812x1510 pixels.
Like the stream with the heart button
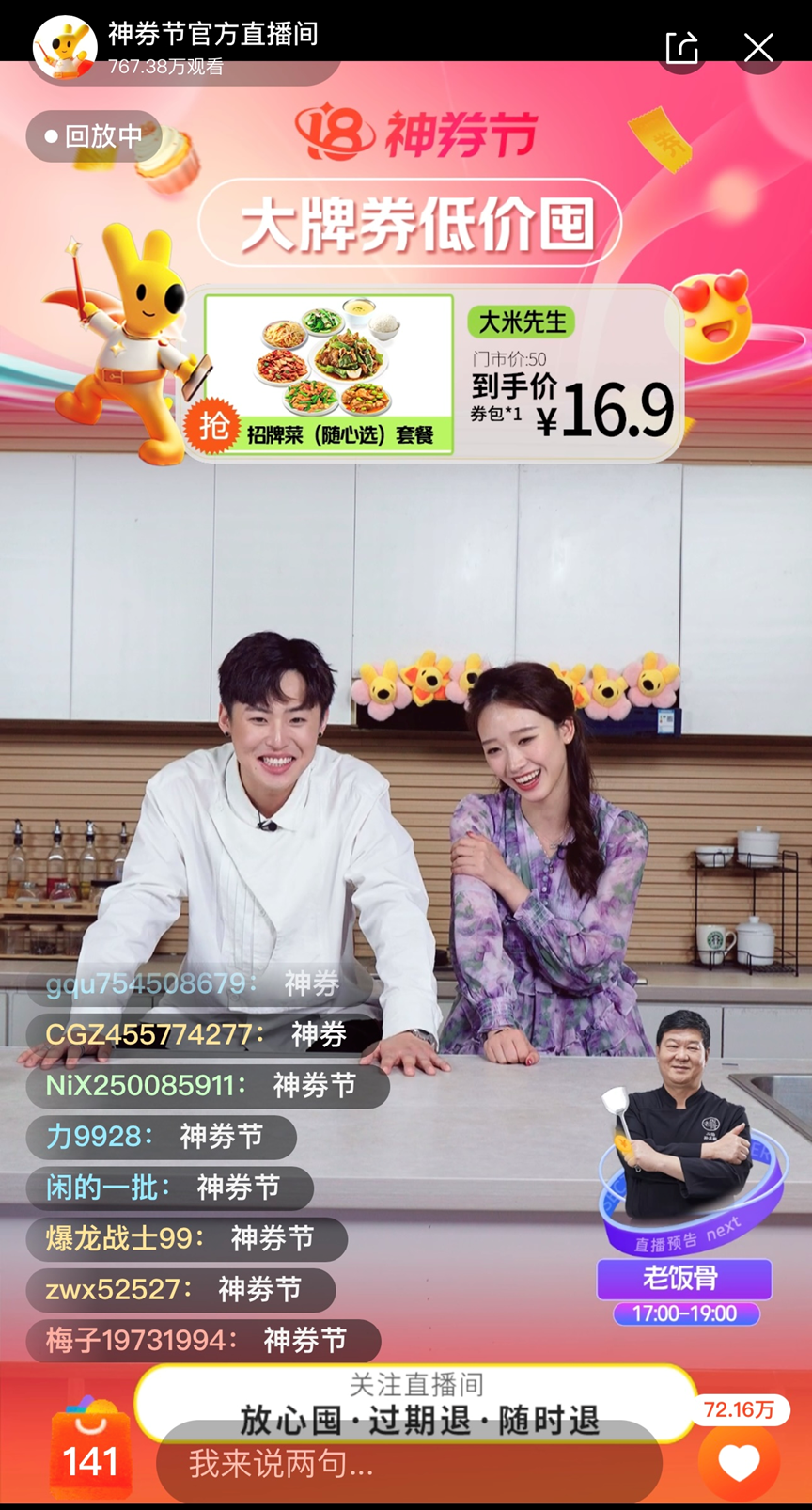pos(739,1462)
